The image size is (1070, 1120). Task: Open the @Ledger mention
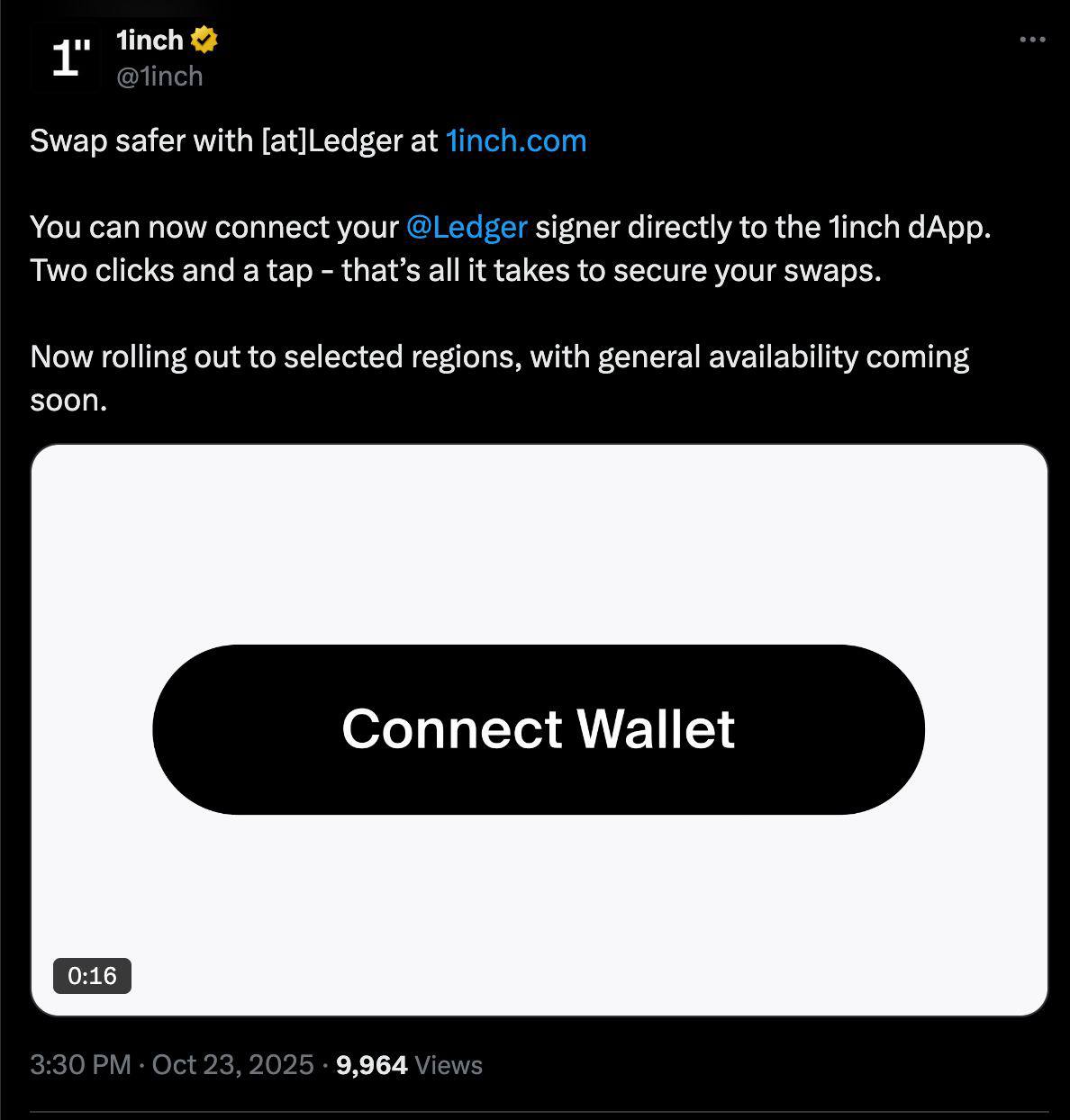467,227
